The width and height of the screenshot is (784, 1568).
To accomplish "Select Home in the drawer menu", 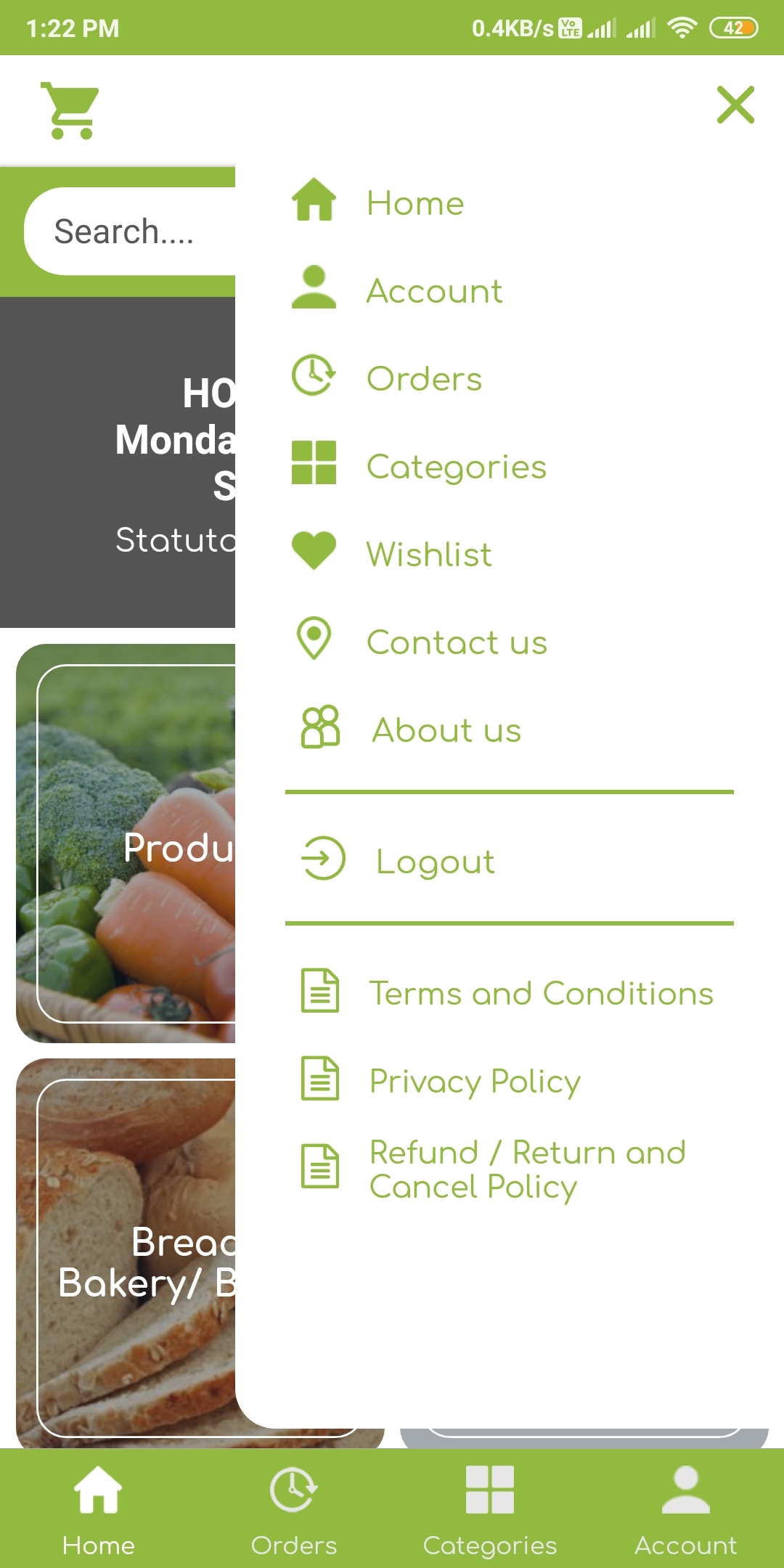I will pos(414,203).
